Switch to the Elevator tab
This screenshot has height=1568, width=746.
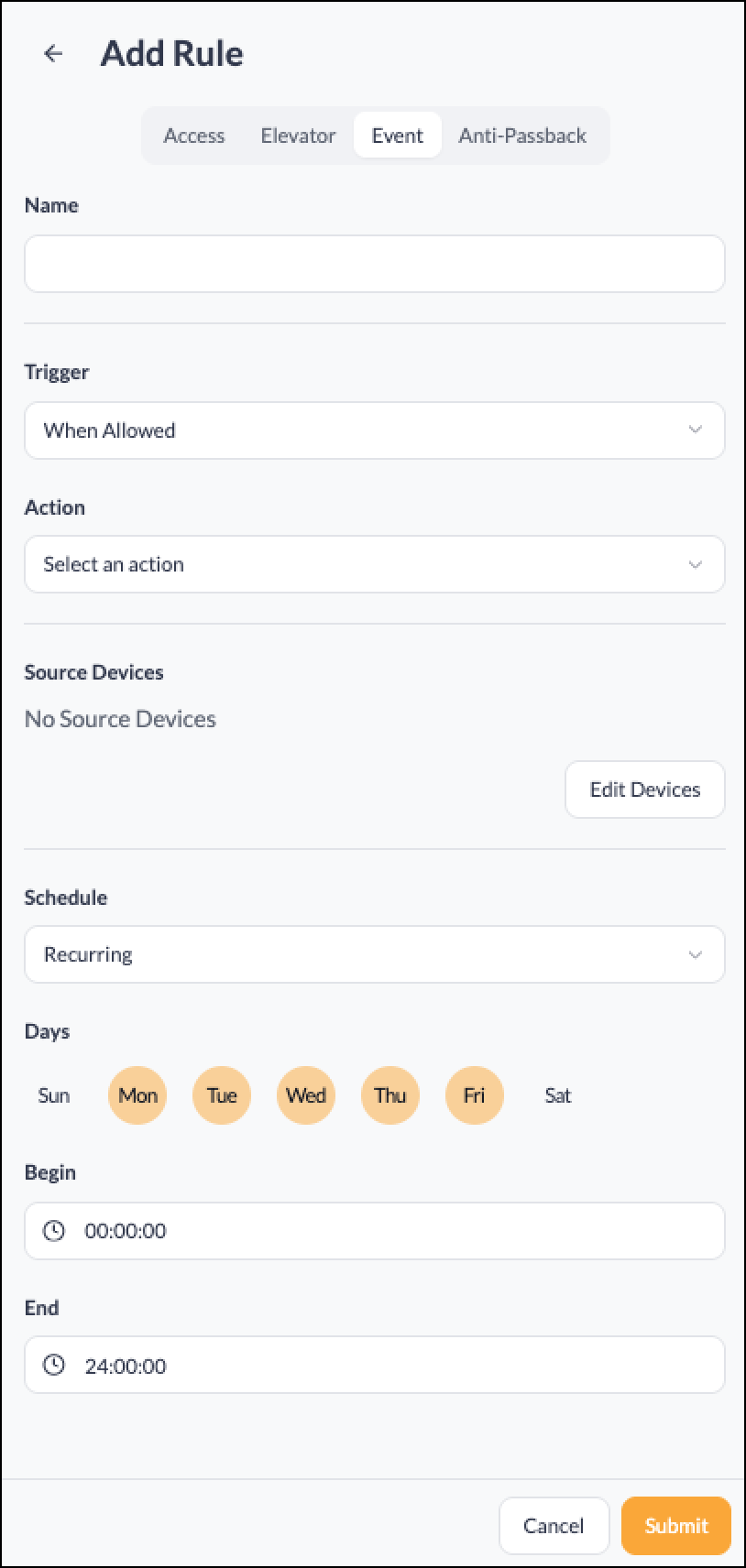(298, 136)
